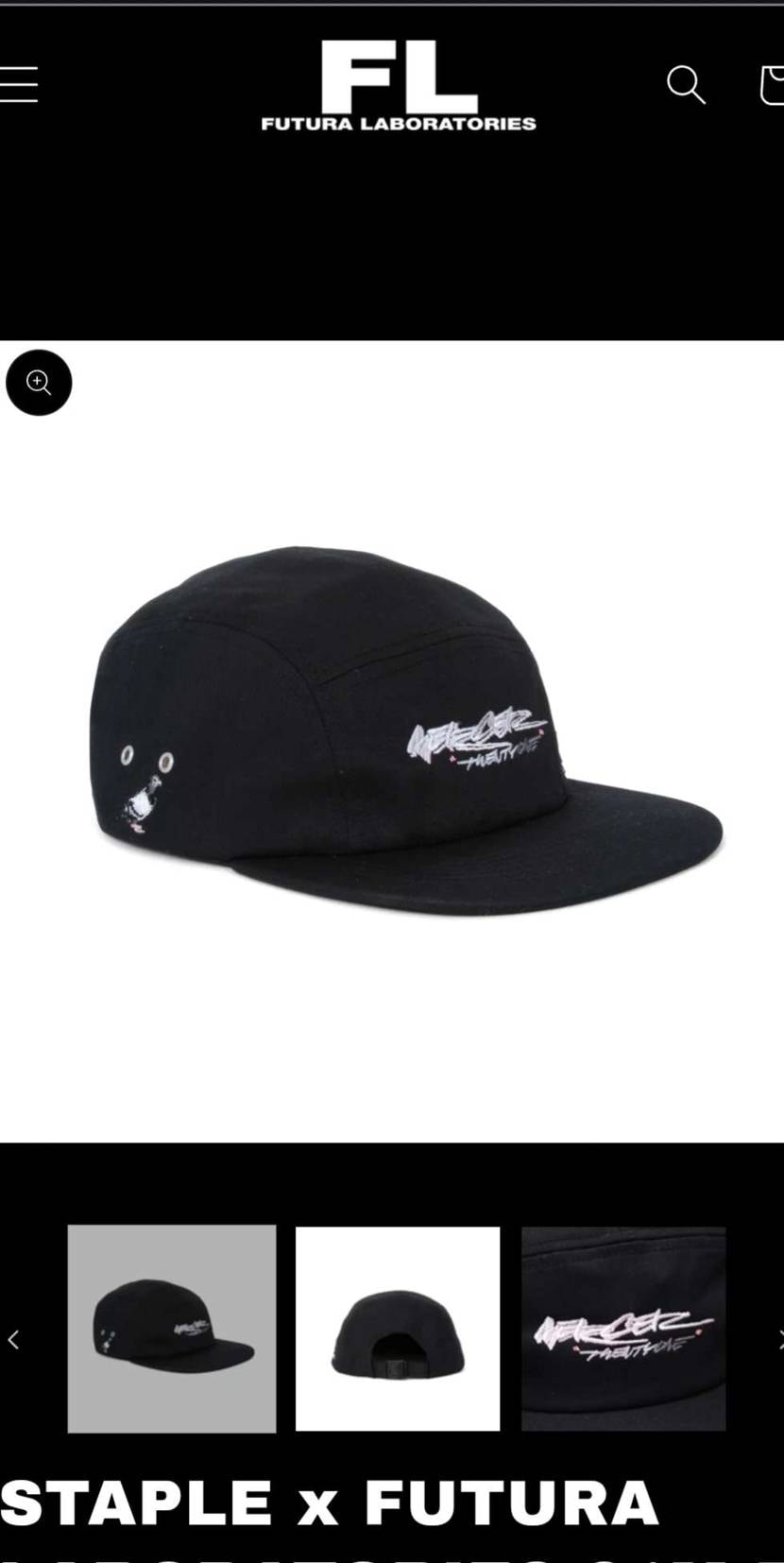The height and width of the screenshot is (1563, 784).
Task: Show previous thumbnails with left arrow
Action: coord(13,1339)
